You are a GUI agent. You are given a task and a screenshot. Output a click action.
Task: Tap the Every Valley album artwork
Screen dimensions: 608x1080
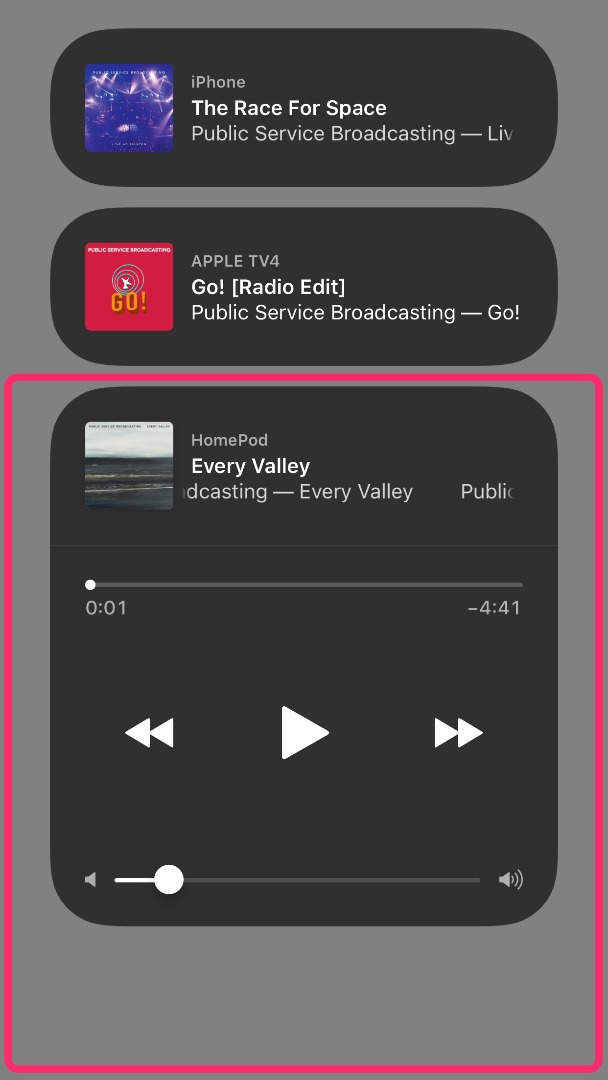pyautogui.click(x=129, y=466)
